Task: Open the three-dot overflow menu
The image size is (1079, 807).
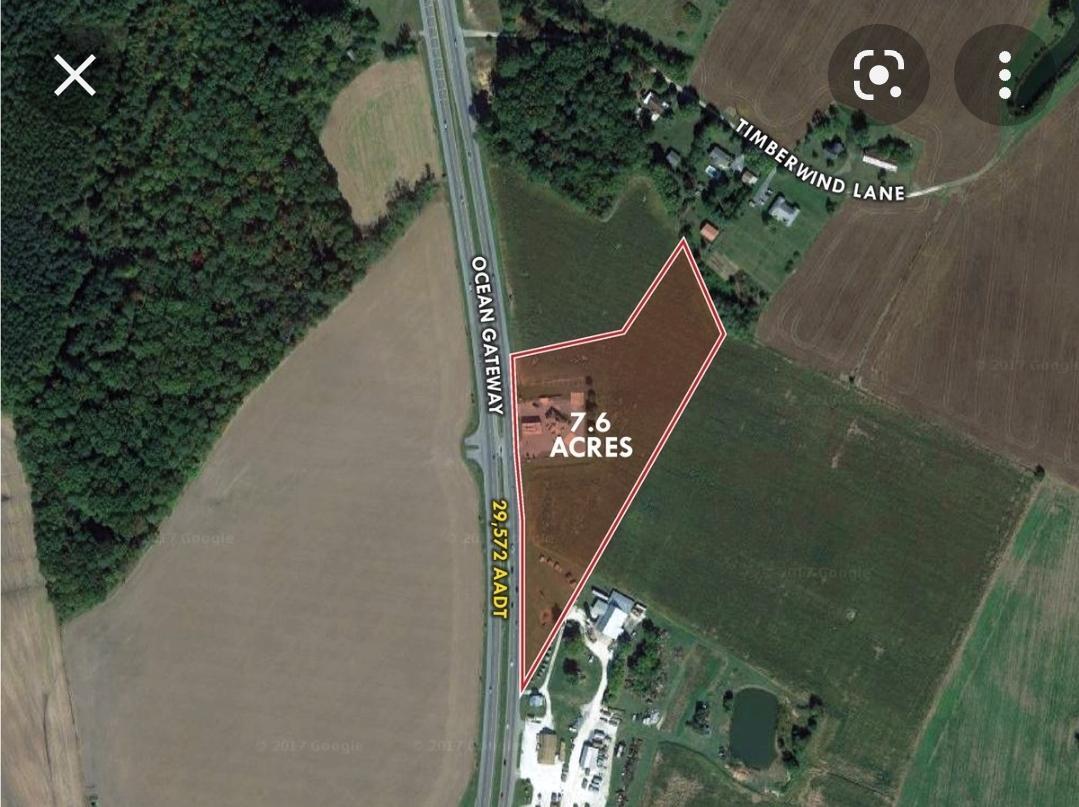Action: click(x=1005, y=75)
